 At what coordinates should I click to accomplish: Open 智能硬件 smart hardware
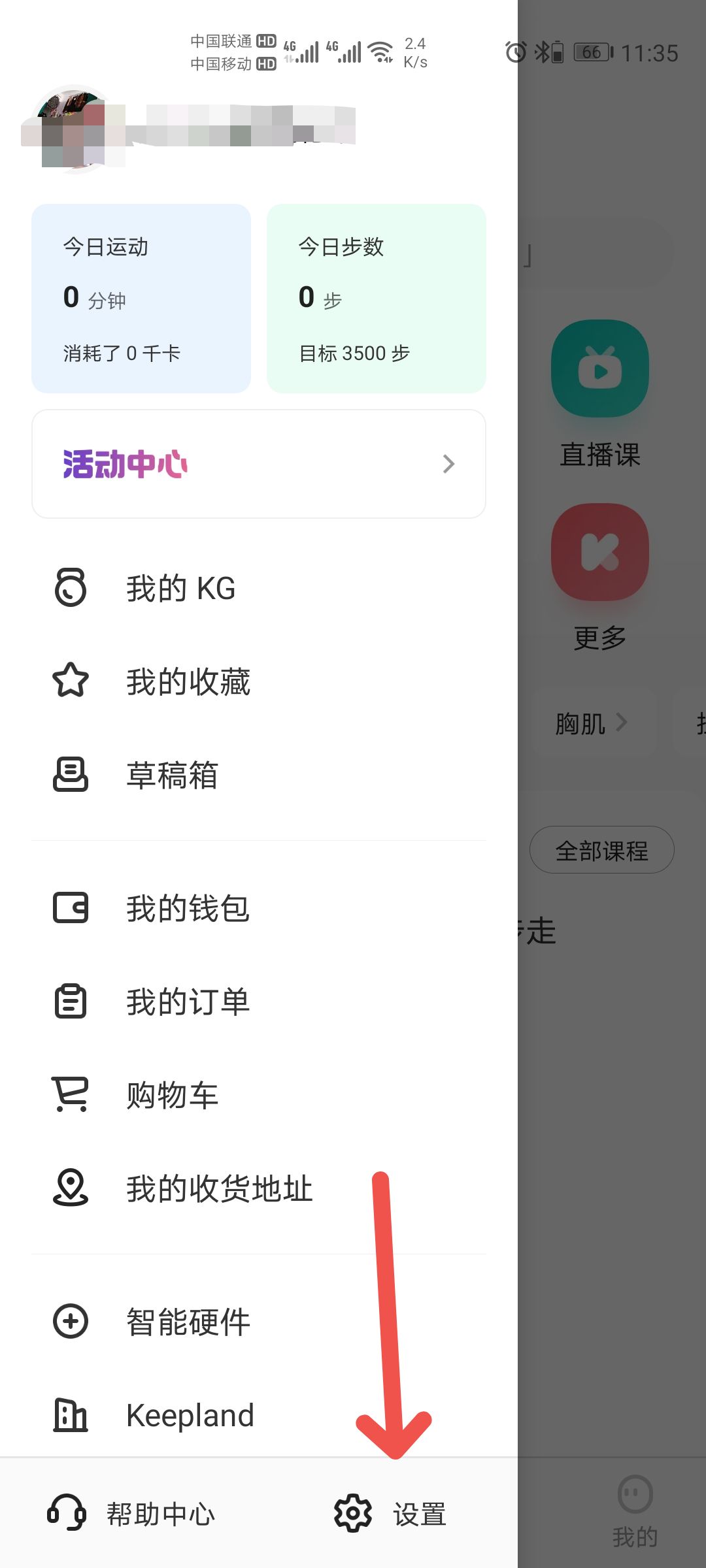[x=188, y=1322]
